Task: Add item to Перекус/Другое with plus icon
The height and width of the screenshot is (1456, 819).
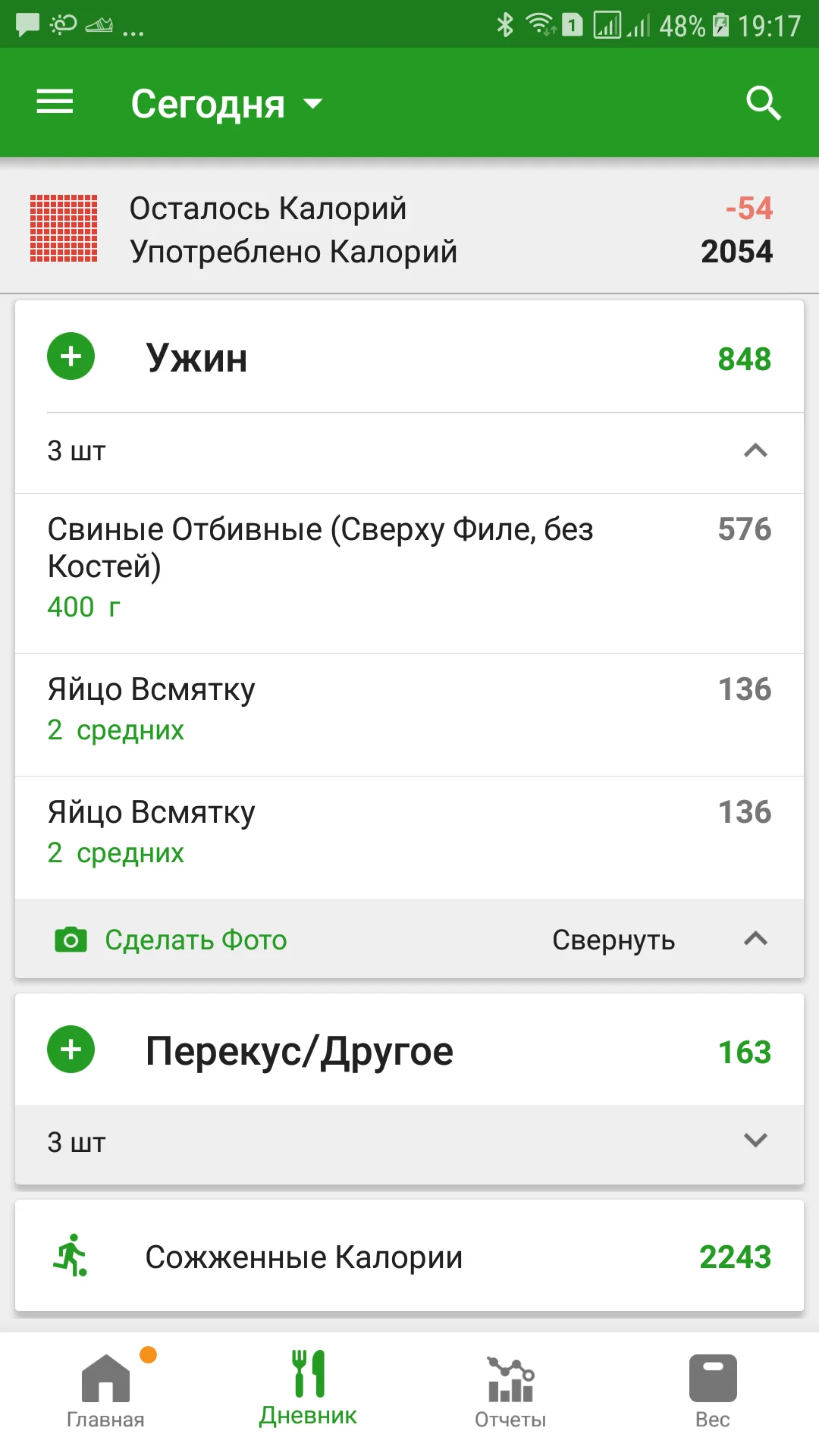Action: 71,1050
